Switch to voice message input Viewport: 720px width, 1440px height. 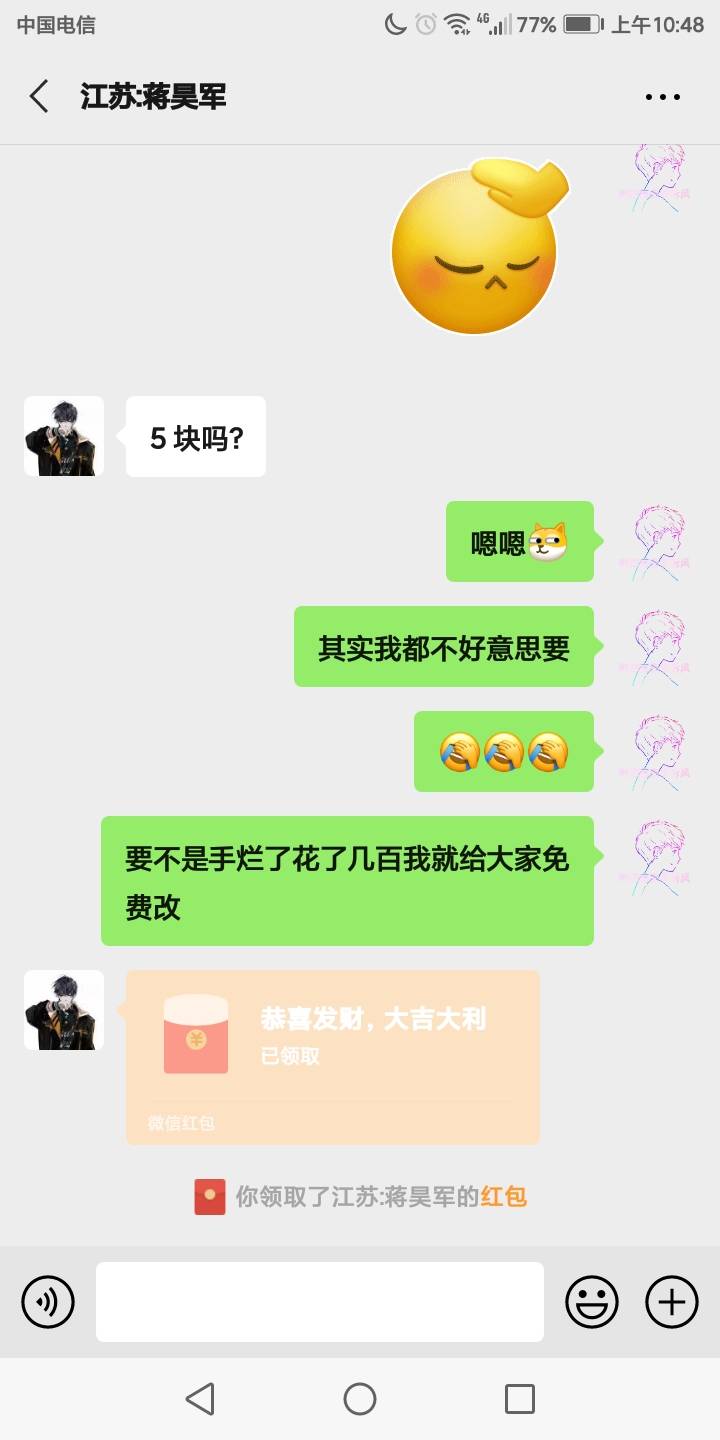coord(48,1302)
